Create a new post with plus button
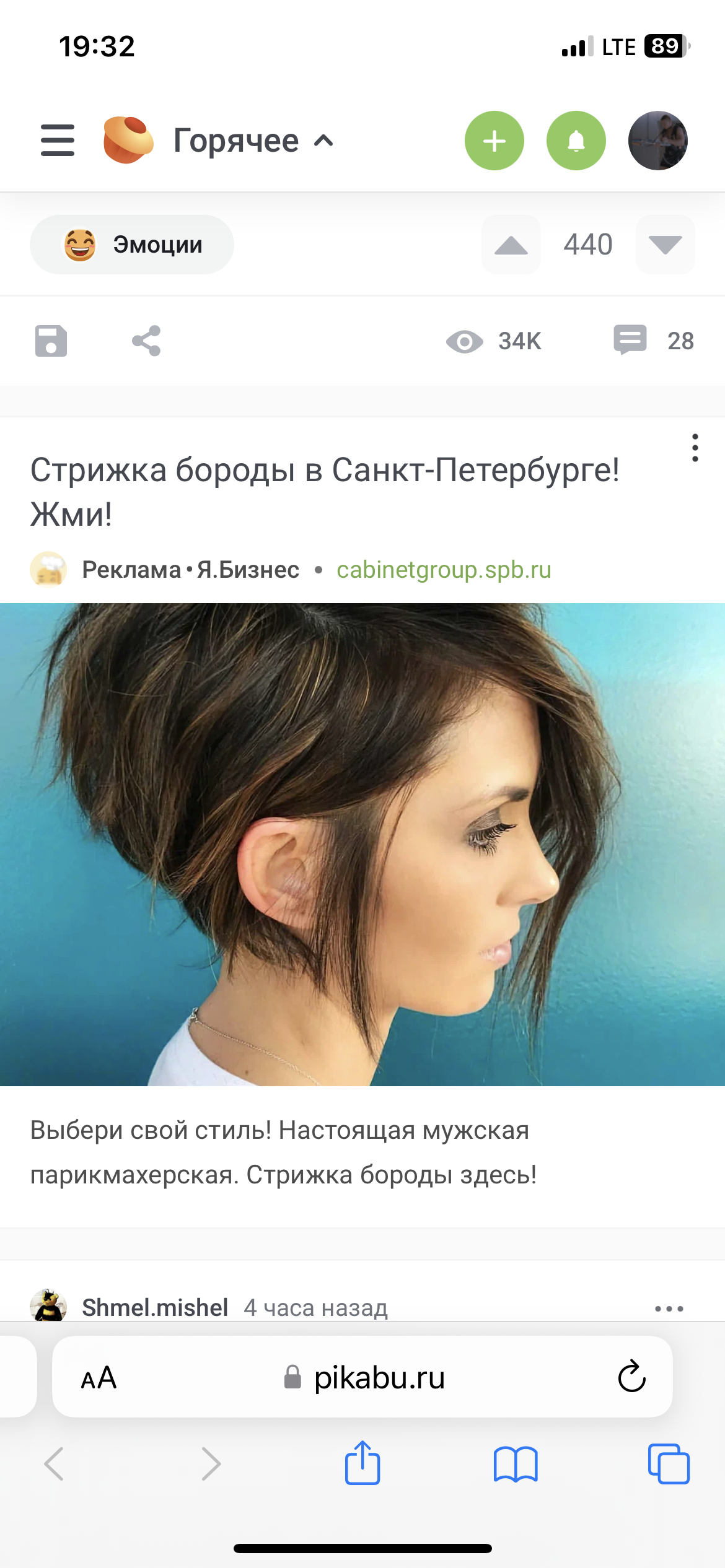The height and width of the screenshot is (1568, 725). coord(494,141)
